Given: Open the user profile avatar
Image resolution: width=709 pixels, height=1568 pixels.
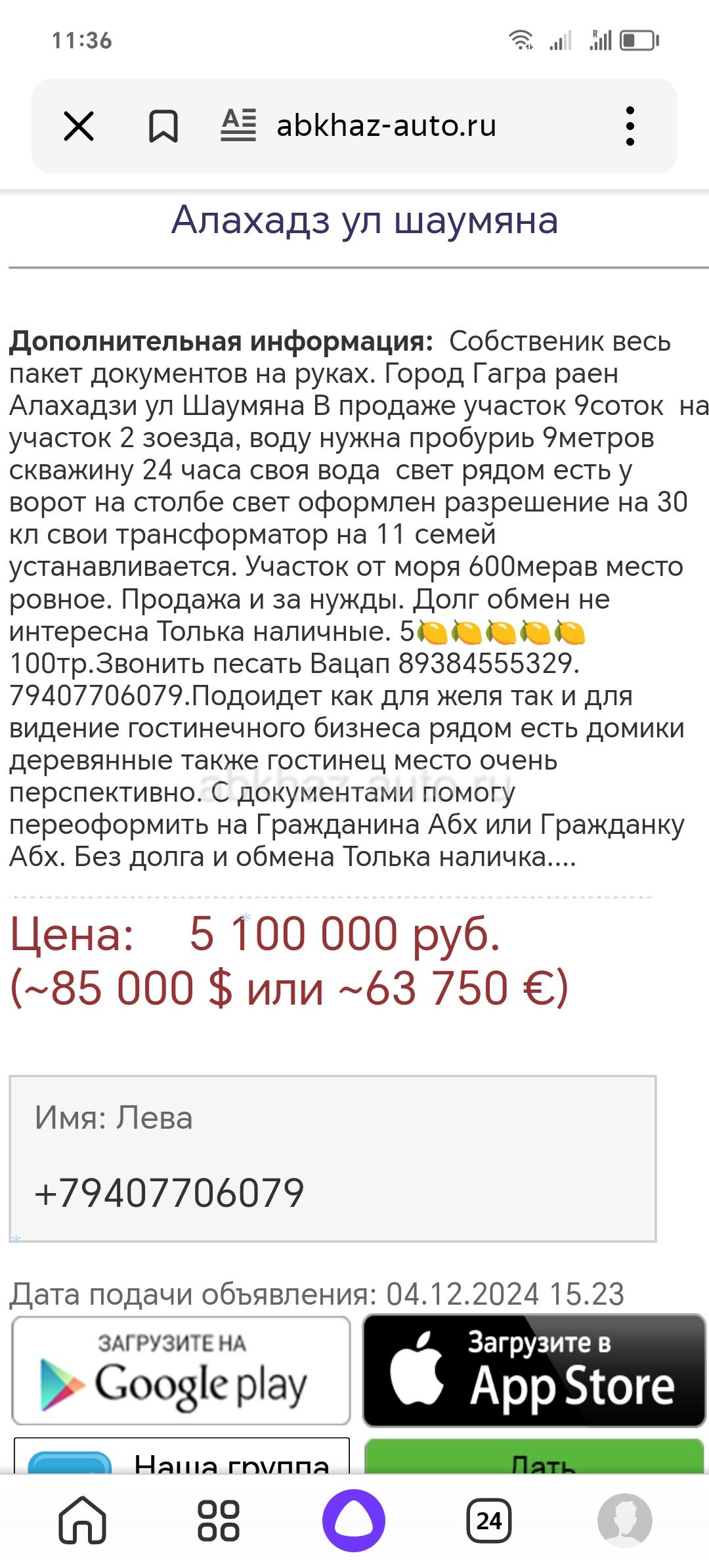Looking at the screenshot, I should pos(624,1521).
